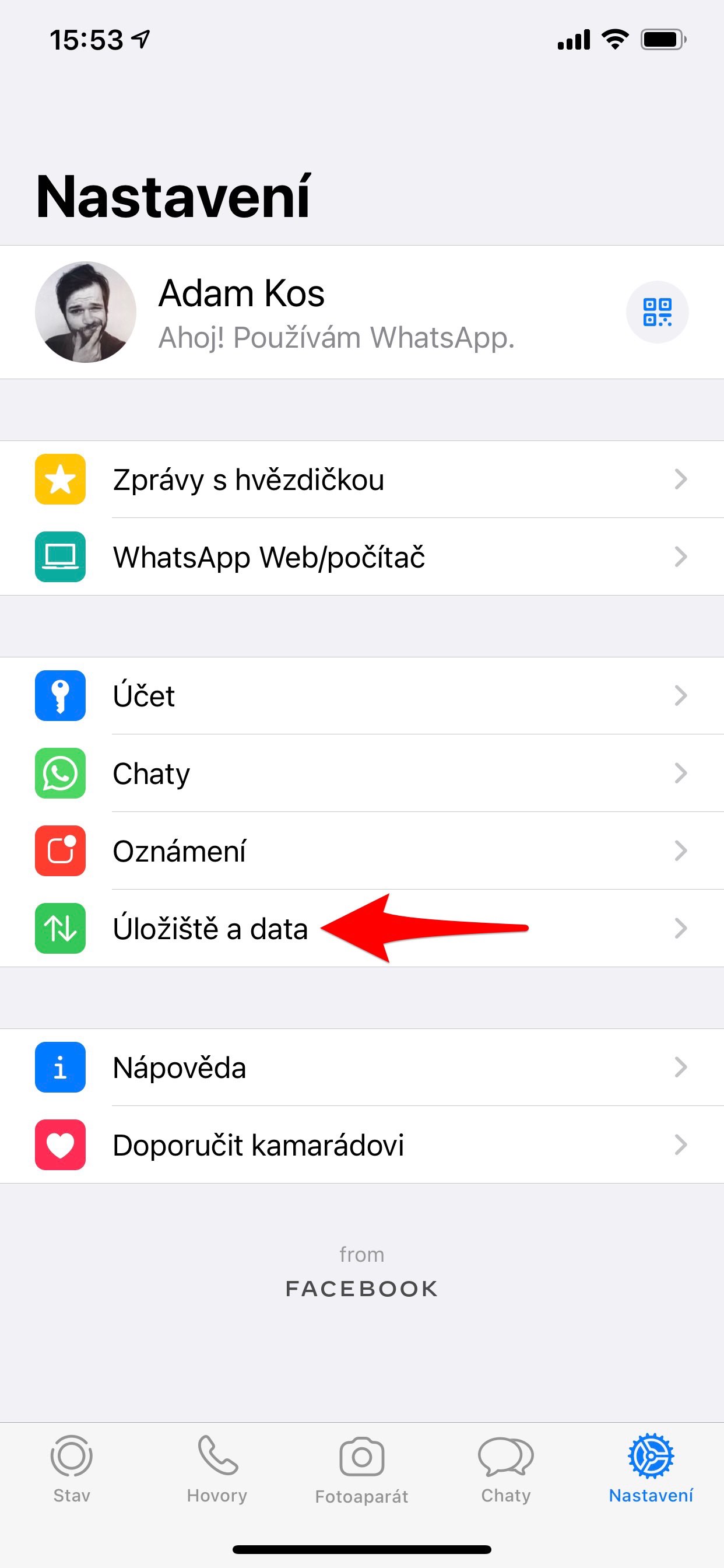Open Zprávy s hvězdičkou
This screenshot has width=724, height=1568.
coord(362,480)
